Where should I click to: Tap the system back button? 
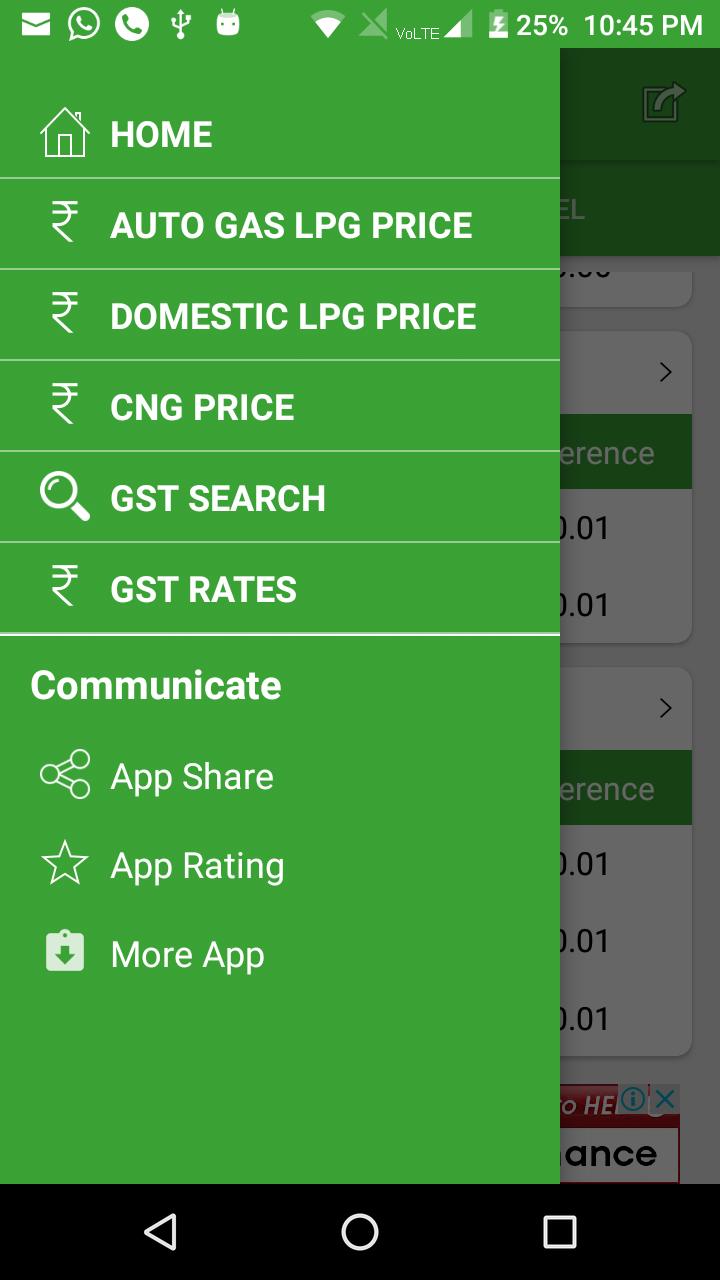160,1232
